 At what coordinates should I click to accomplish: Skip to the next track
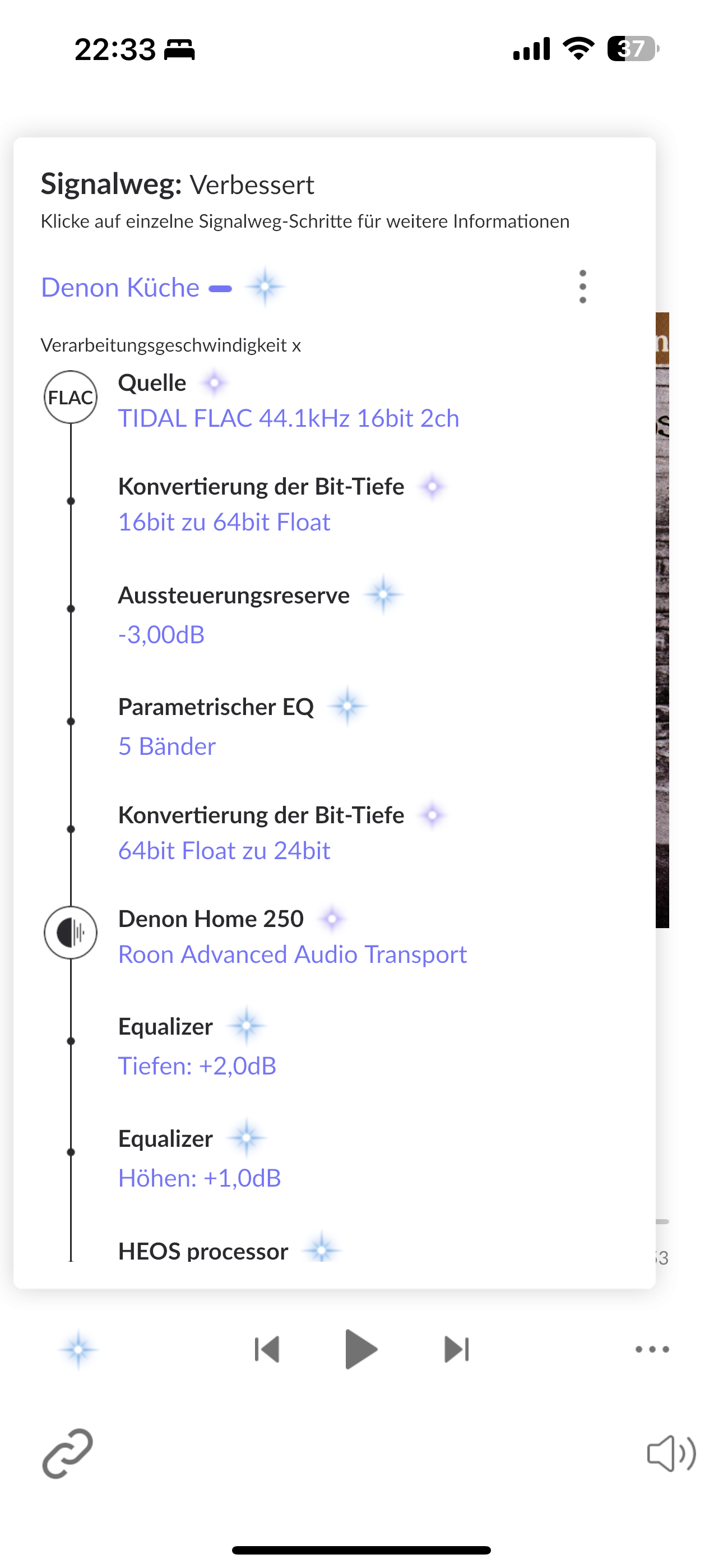click(456, 1349)
